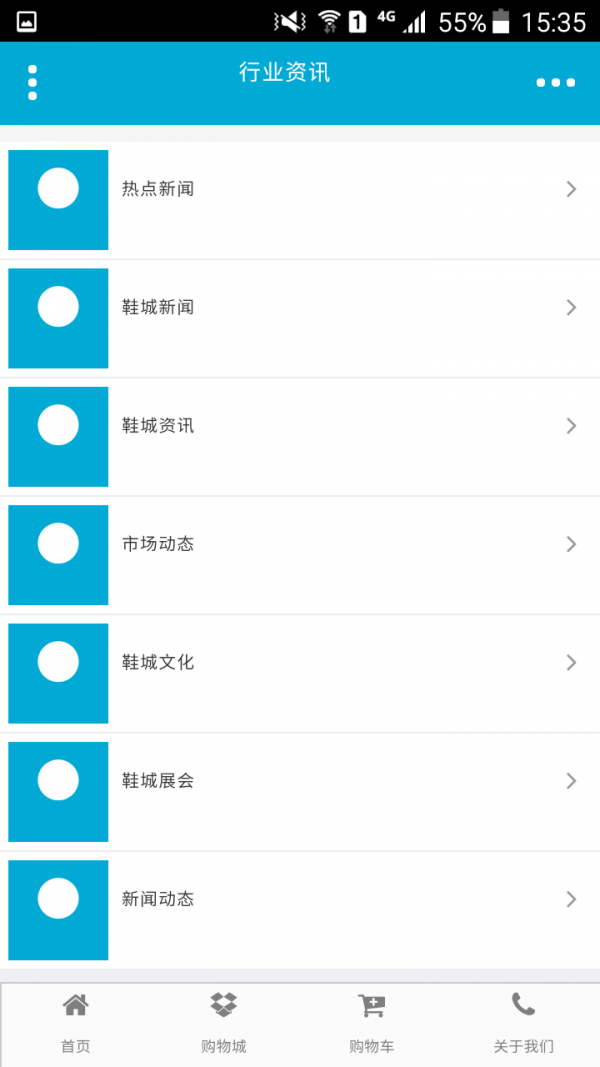
Task: Open the horizontal three-dot overflow menu
Action: (x=555, y=83)
